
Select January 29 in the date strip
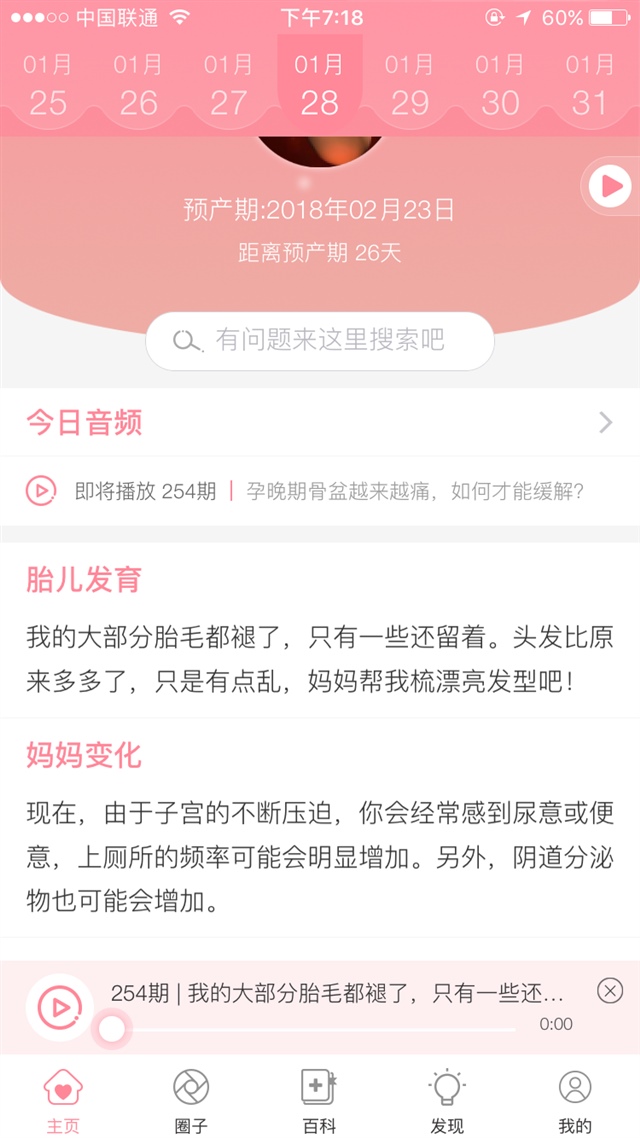pyautogui.click(x=409, y=86)
